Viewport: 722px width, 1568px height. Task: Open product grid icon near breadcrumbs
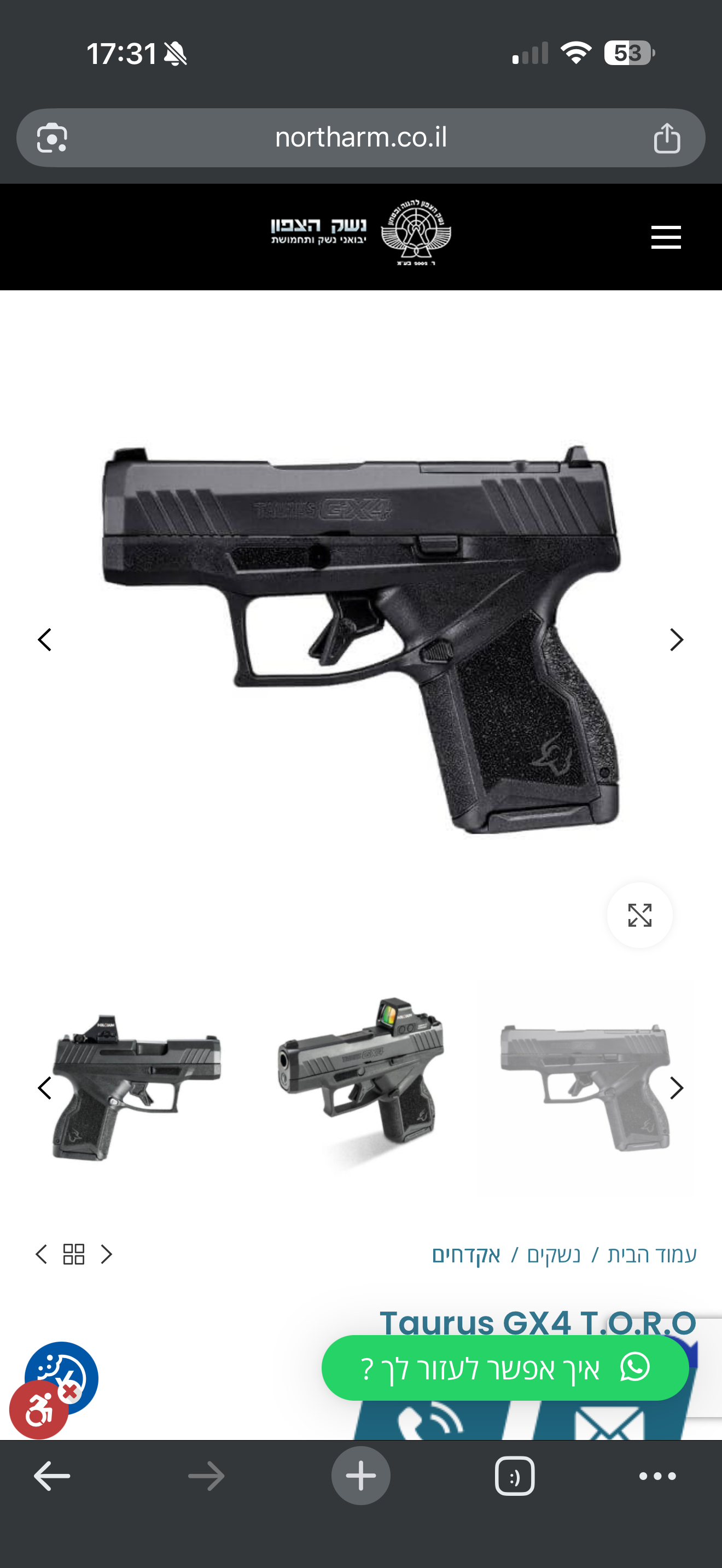pyautogui.click(x=74, y=1255)
